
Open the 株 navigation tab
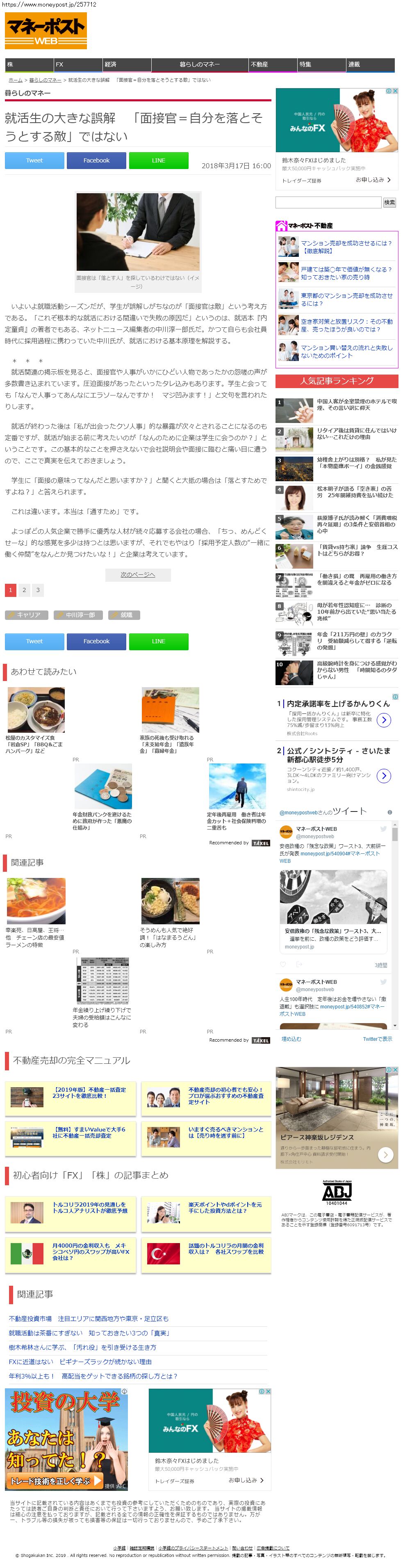point(29,64)
